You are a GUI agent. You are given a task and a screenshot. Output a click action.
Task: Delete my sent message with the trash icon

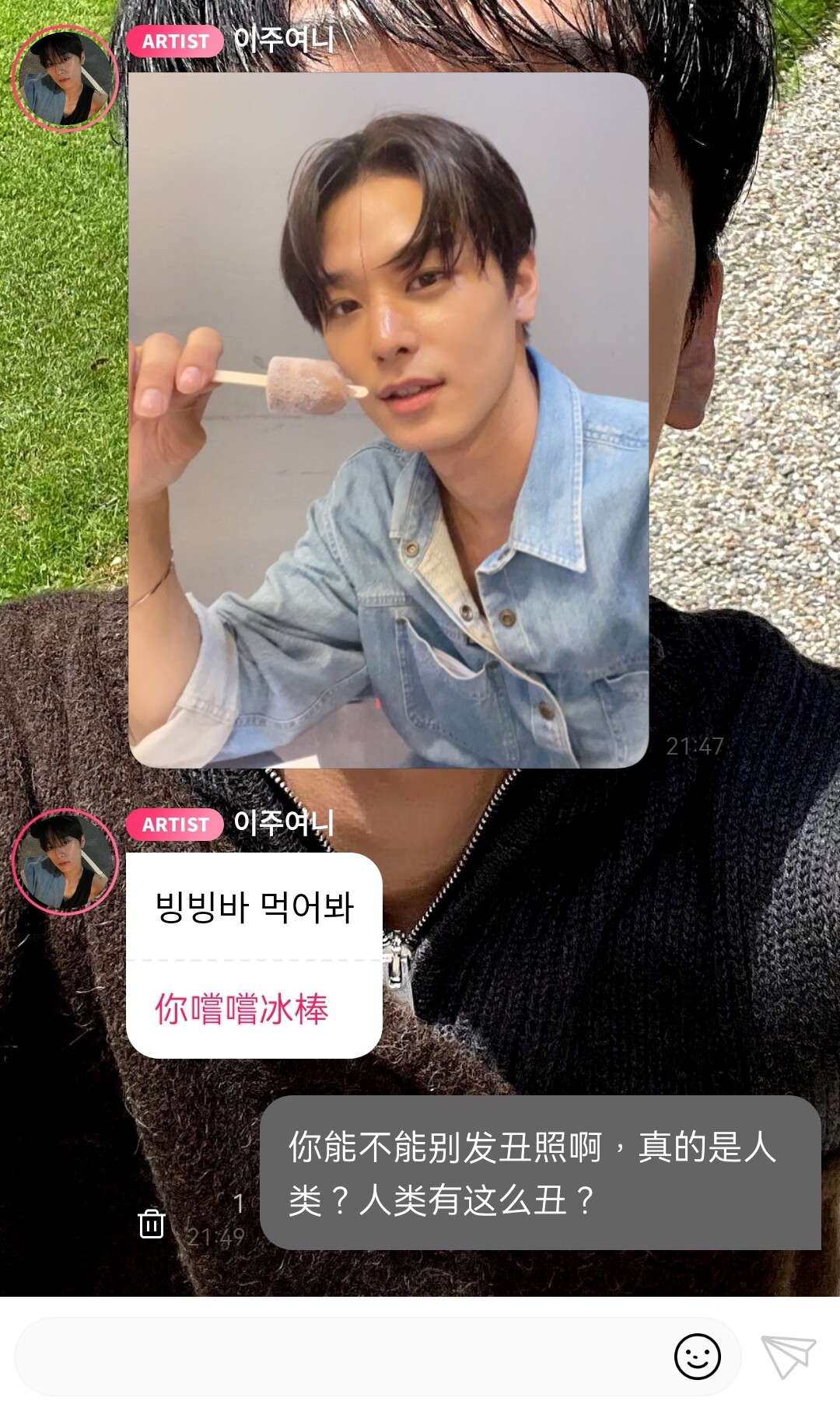[151, 1224]
